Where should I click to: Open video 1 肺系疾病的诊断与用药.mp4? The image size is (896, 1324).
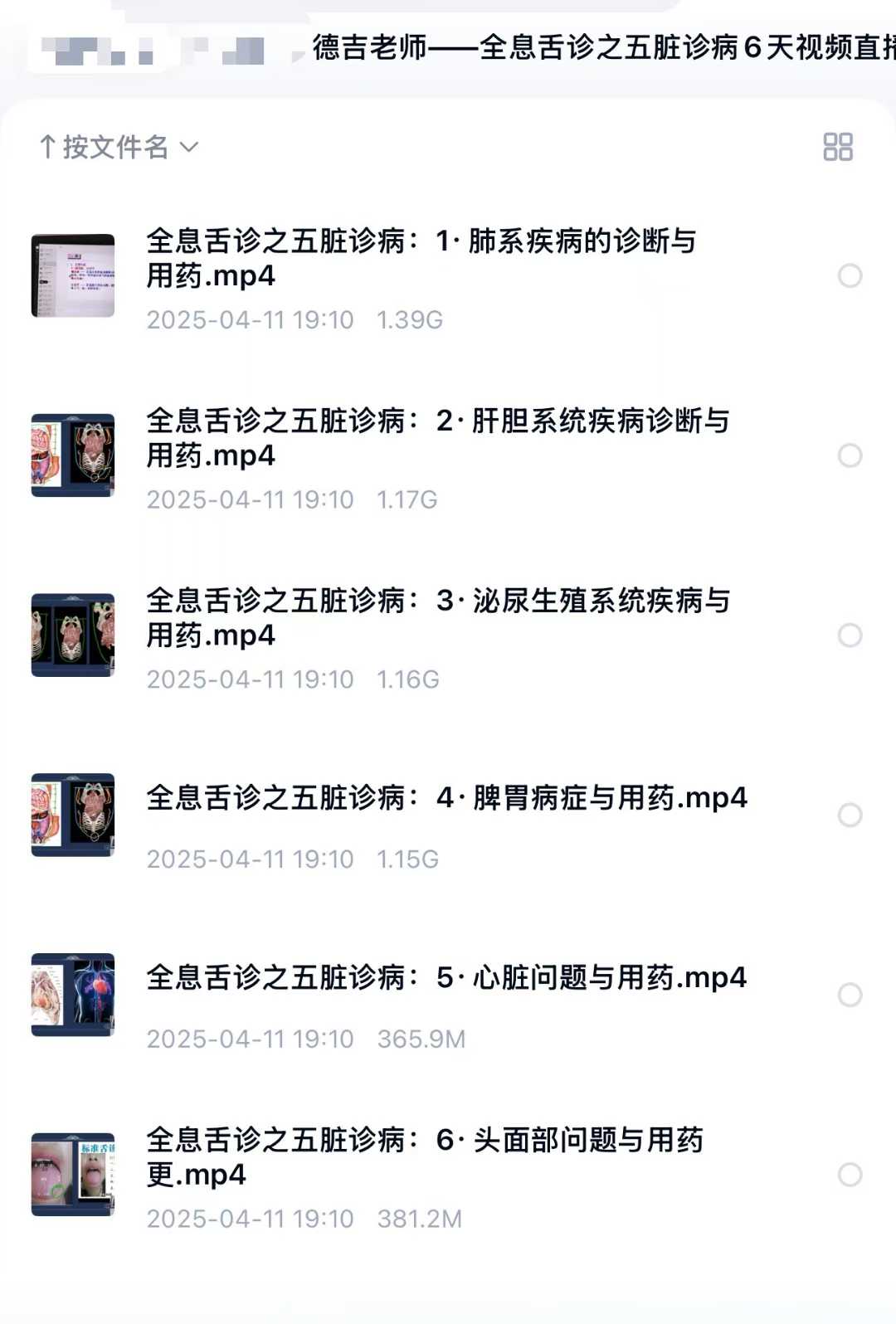(x=421, y=258)
